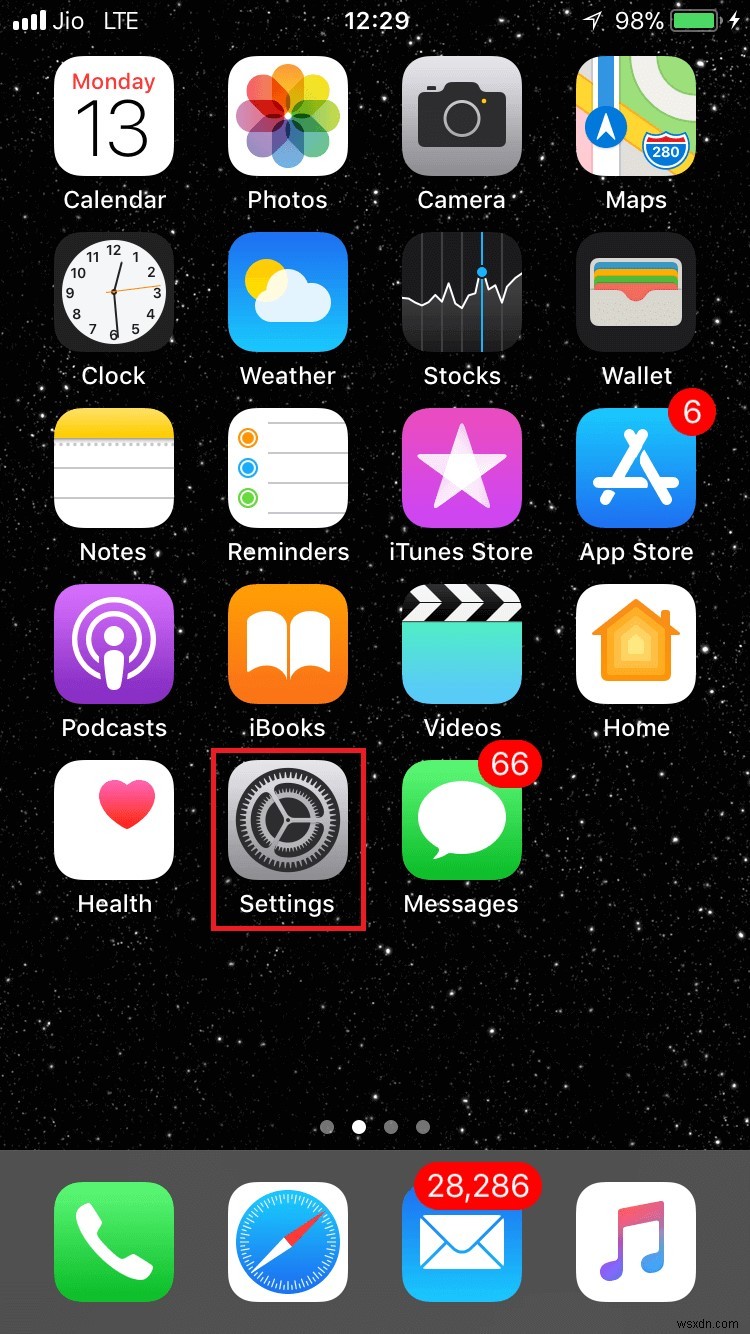The image size is (750, 1334).
Task: Check Health app data
Action: tap(113, 820)
